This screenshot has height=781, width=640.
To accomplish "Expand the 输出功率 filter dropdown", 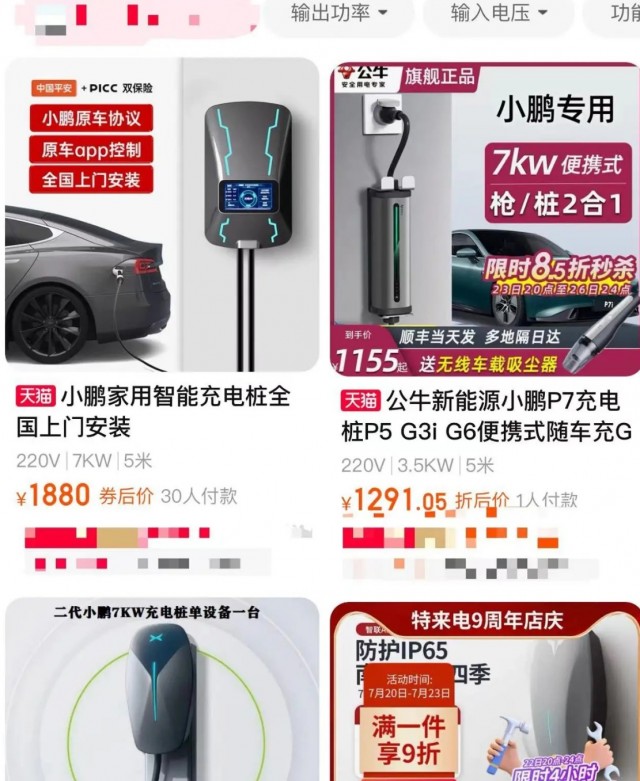I will (338, 14).
